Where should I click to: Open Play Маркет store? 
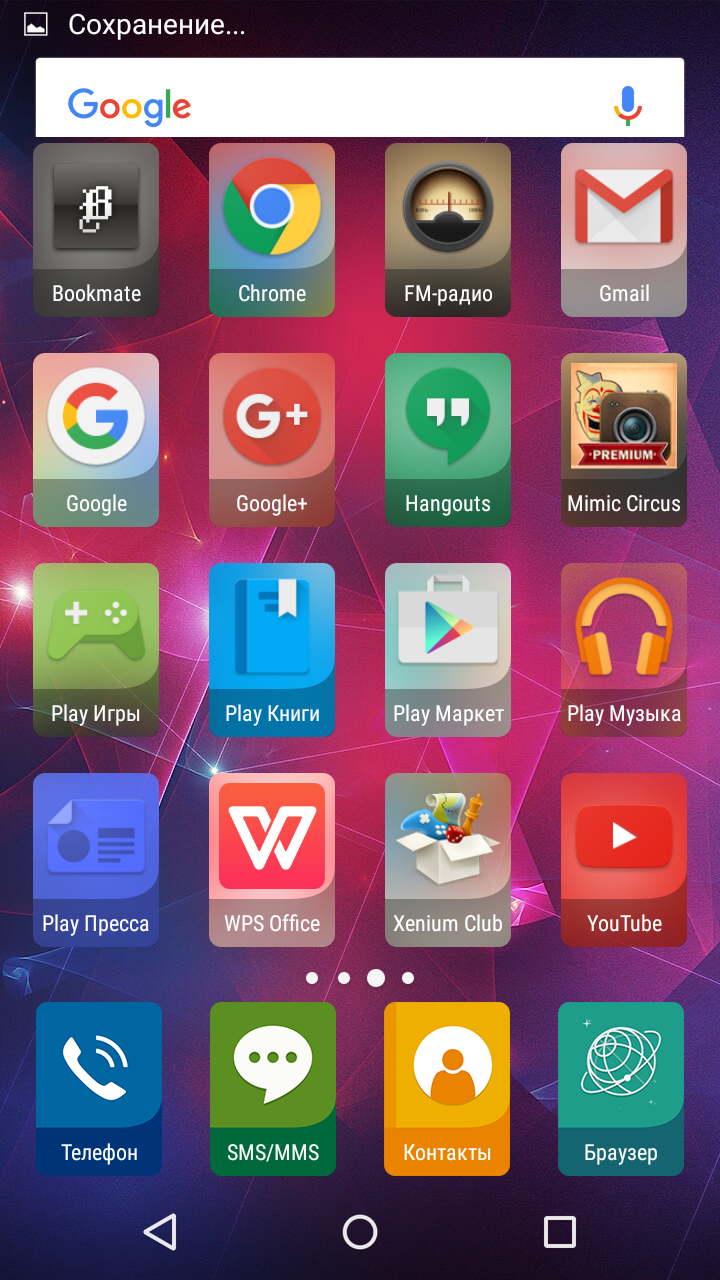(x=448, y=650)
